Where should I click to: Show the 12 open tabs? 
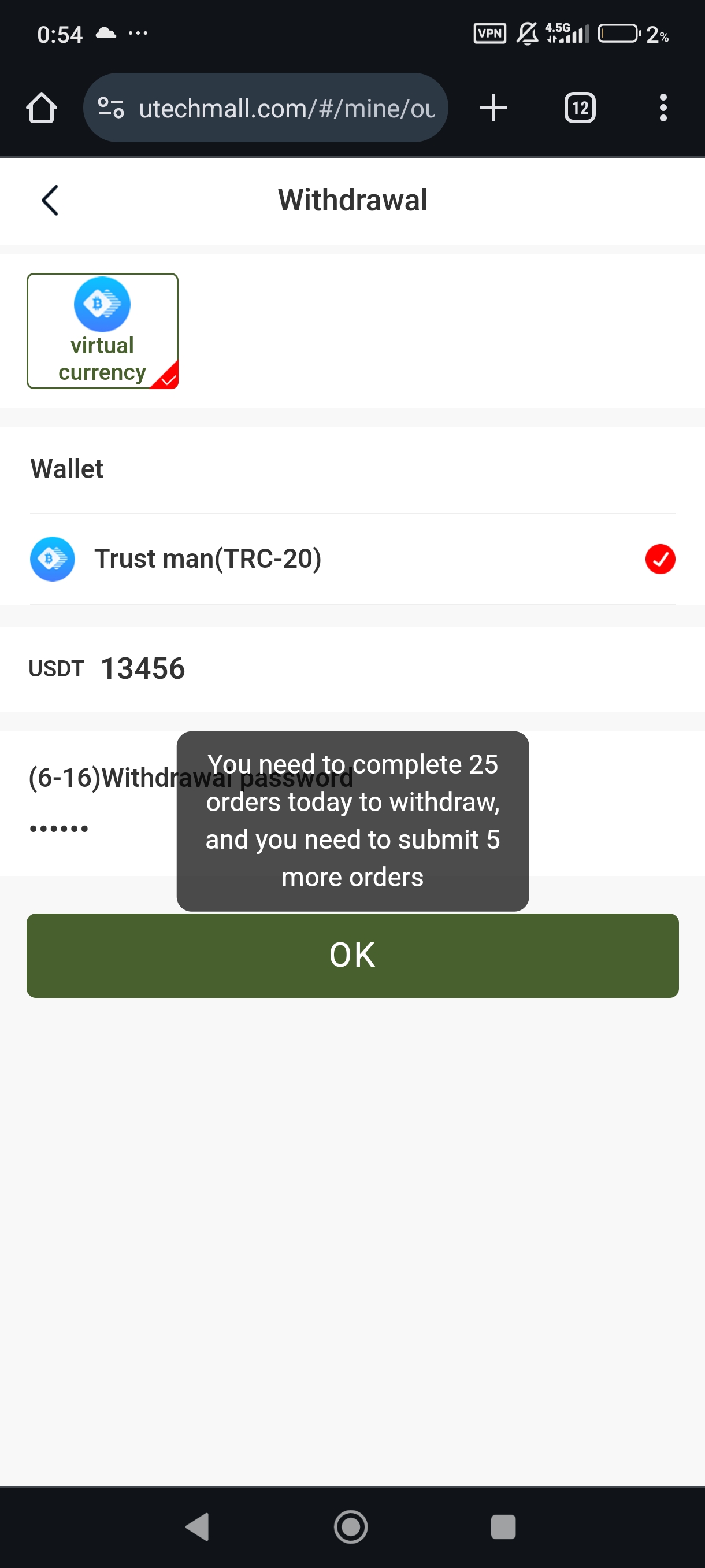[x=580, y=108]
